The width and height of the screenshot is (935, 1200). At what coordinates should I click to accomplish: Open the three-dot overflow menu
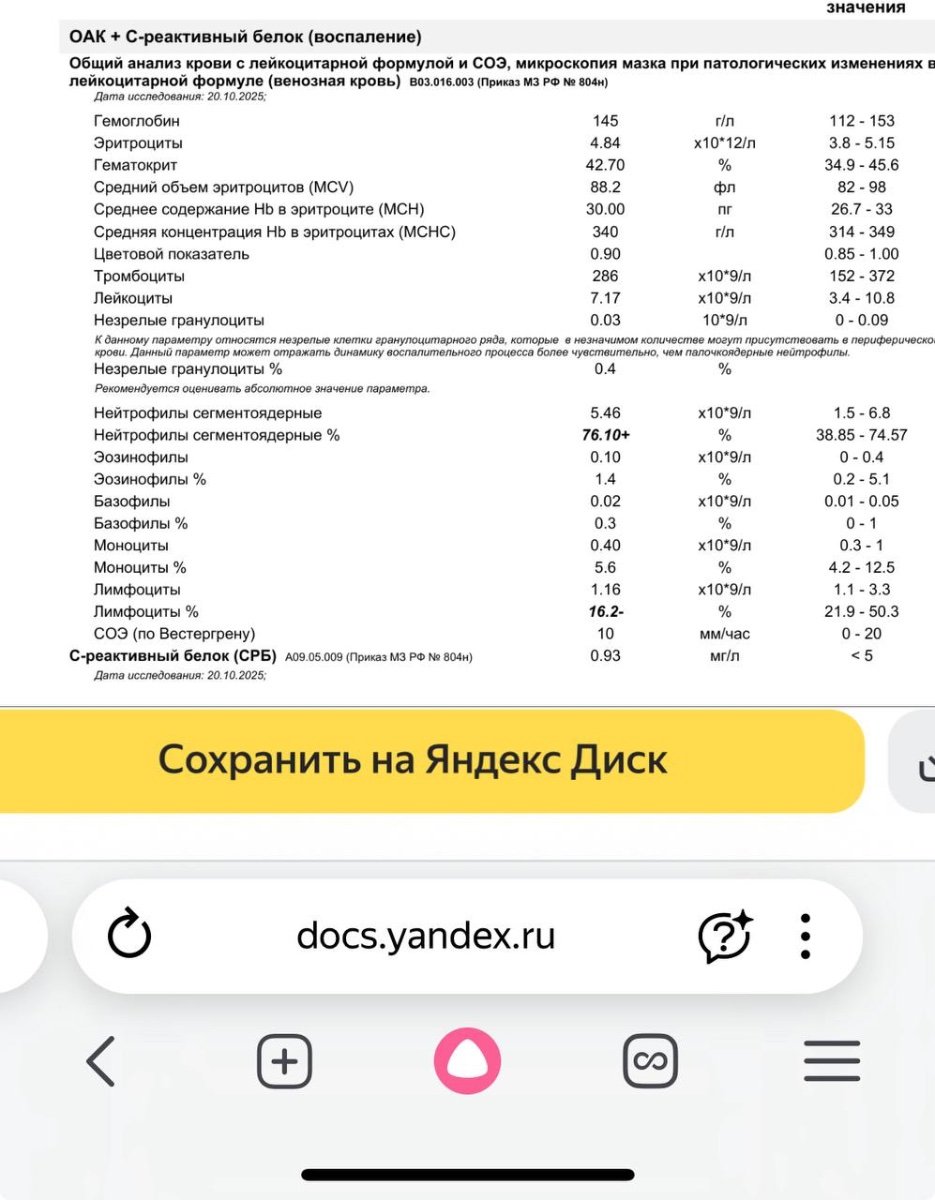point(806,937)
